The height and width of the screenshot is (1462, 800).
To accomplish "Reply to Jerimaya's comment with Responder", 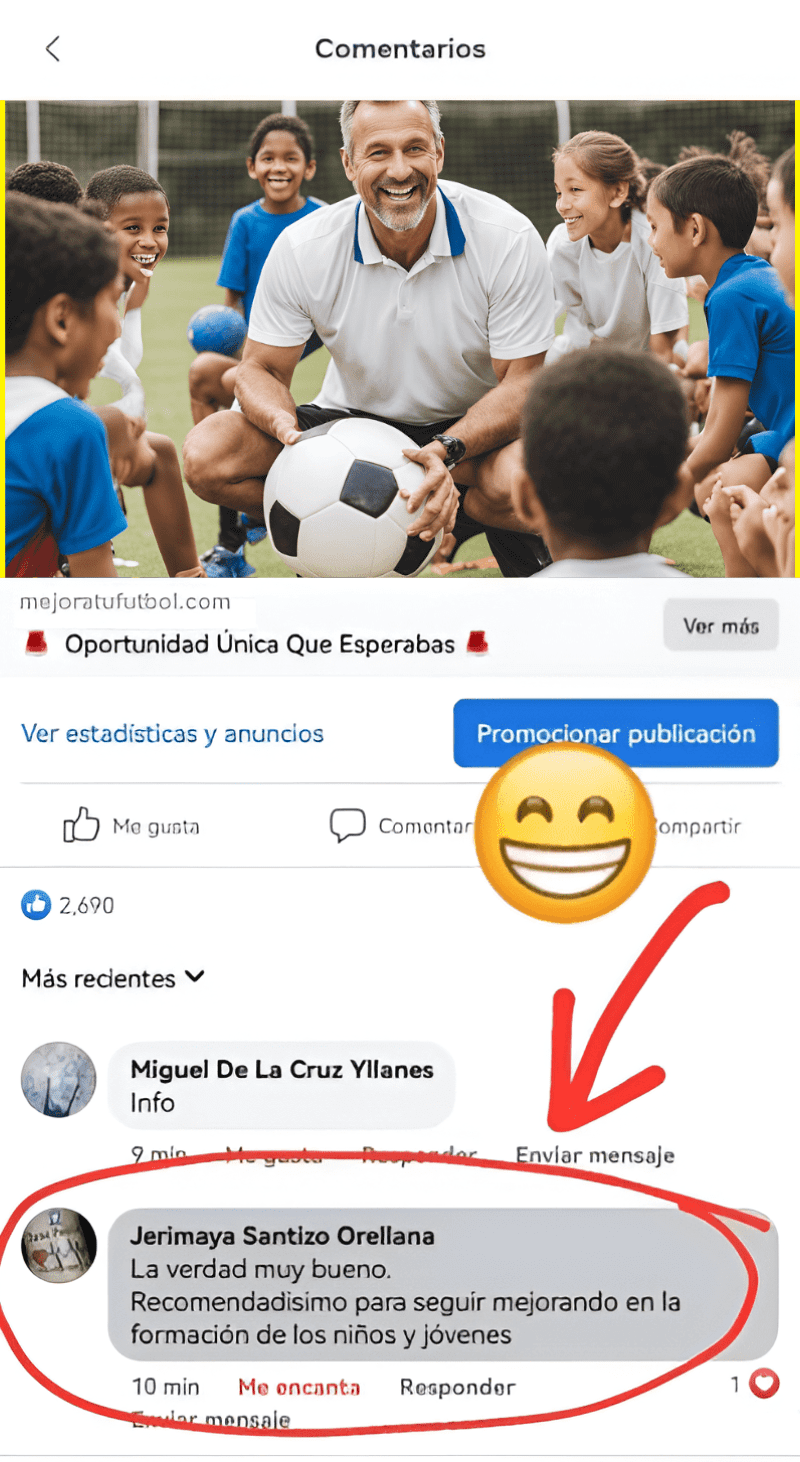I will [457, 1387].
